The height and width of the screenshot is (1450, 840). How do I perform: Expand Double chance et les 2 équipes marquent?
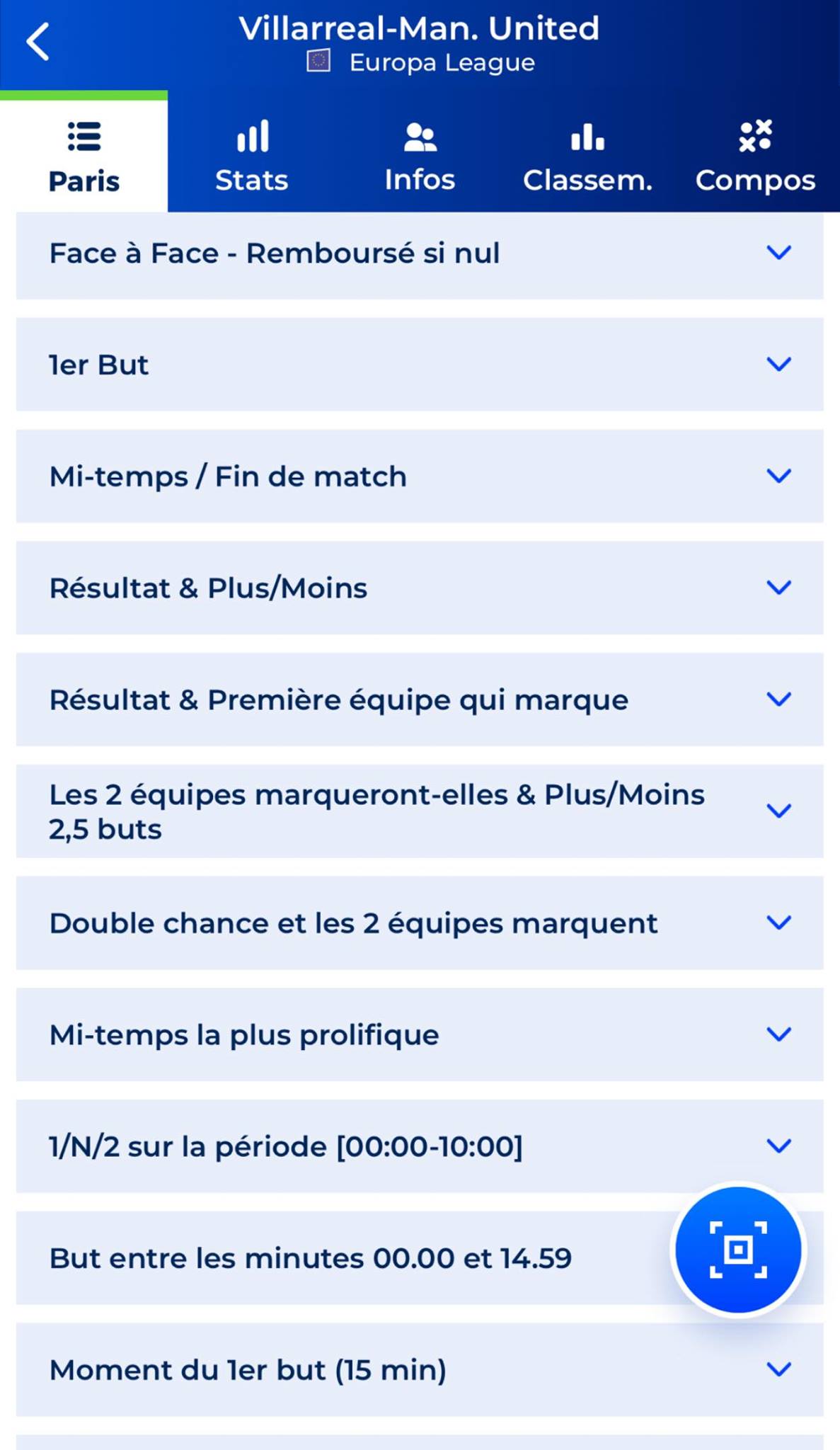[420, 923]
